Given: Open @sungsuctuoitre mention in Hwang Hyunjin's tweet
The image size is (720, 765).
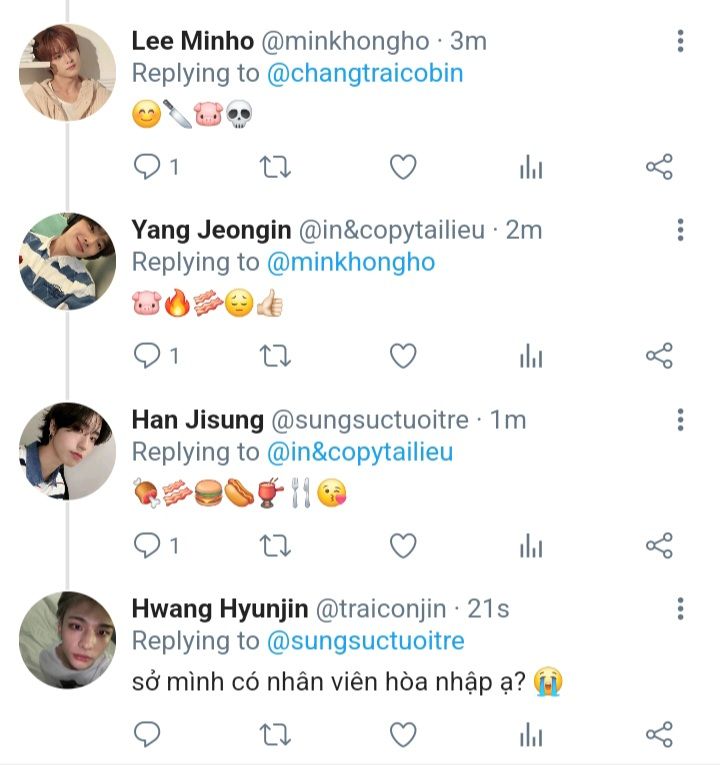Looking at the screenshot, I should [366, 640].
